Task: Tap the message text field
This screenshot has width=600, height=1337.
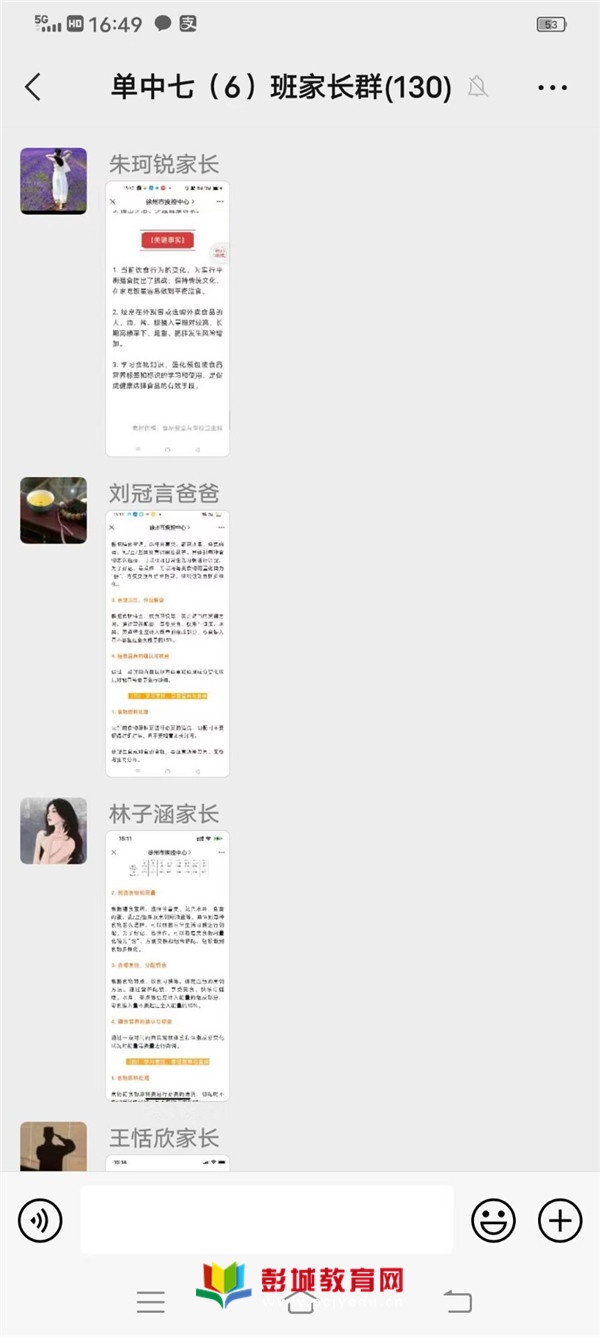Action: tap(266, 1220)
